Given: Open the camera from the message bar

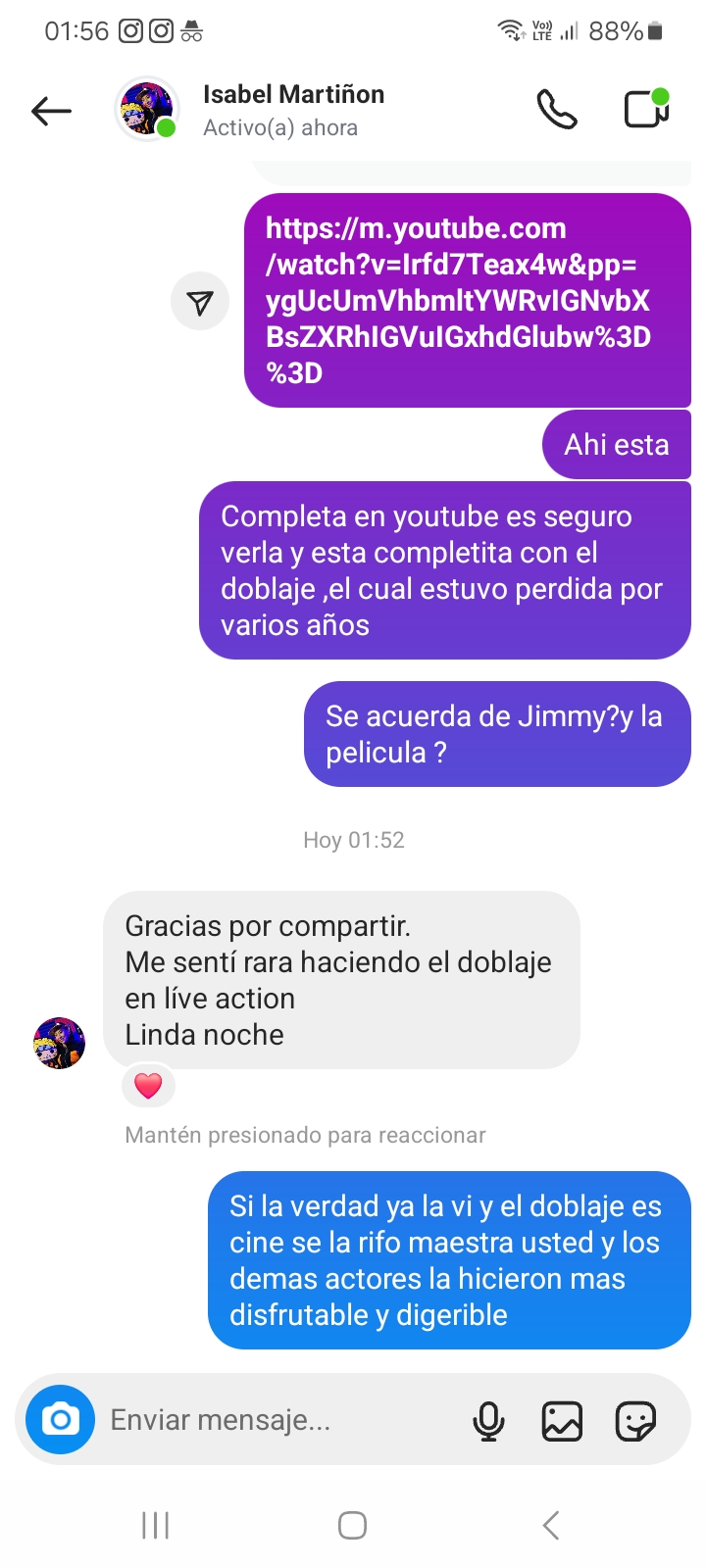Looking at the screenshot, I should click(60, 1419).
